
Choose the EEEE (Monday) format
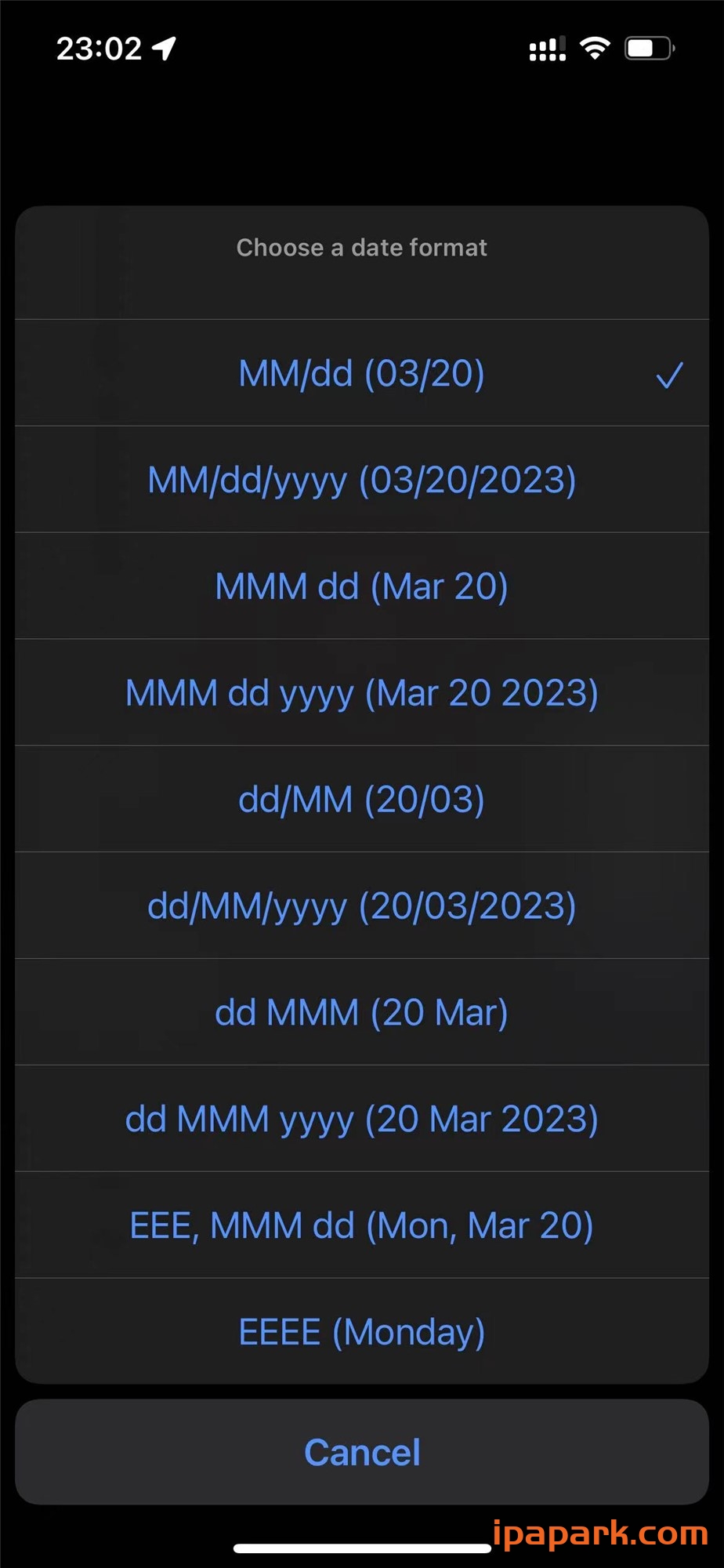click(361, 1332)
